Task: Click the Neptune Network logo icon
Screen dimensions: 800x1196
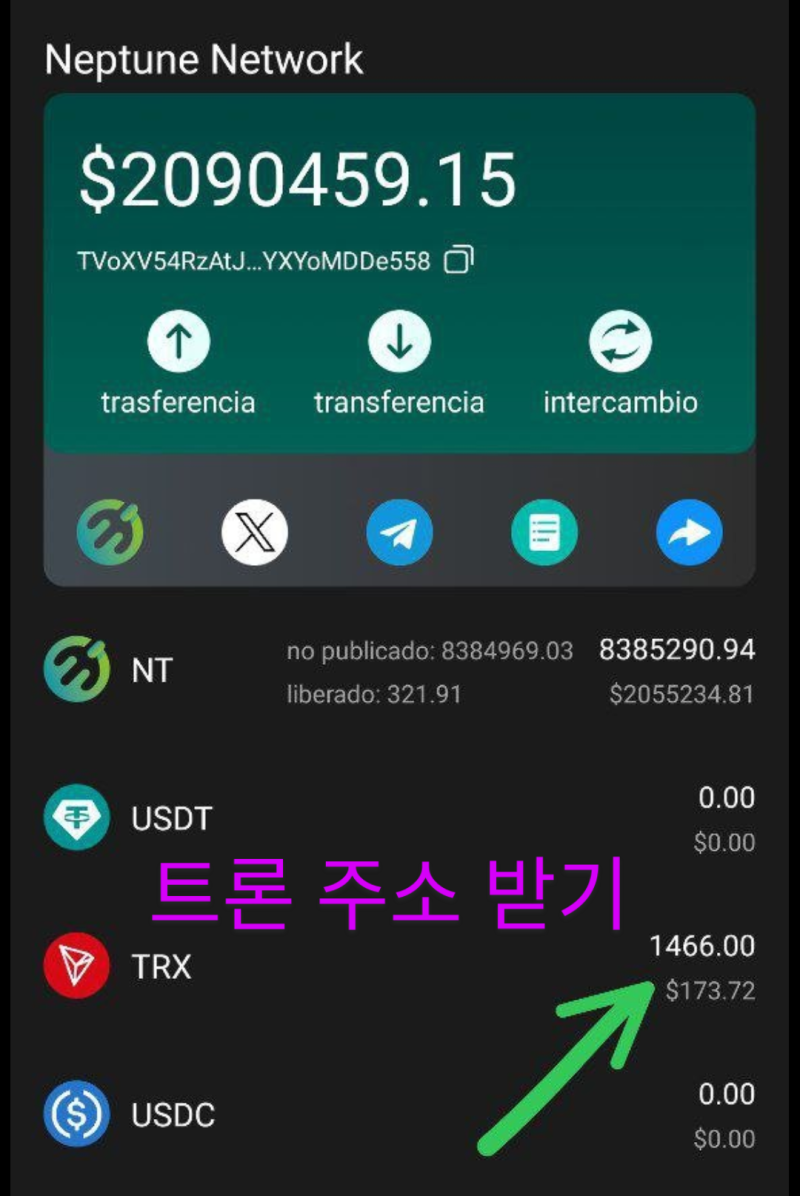Action: pyautogui.click(x=110, y=532)
